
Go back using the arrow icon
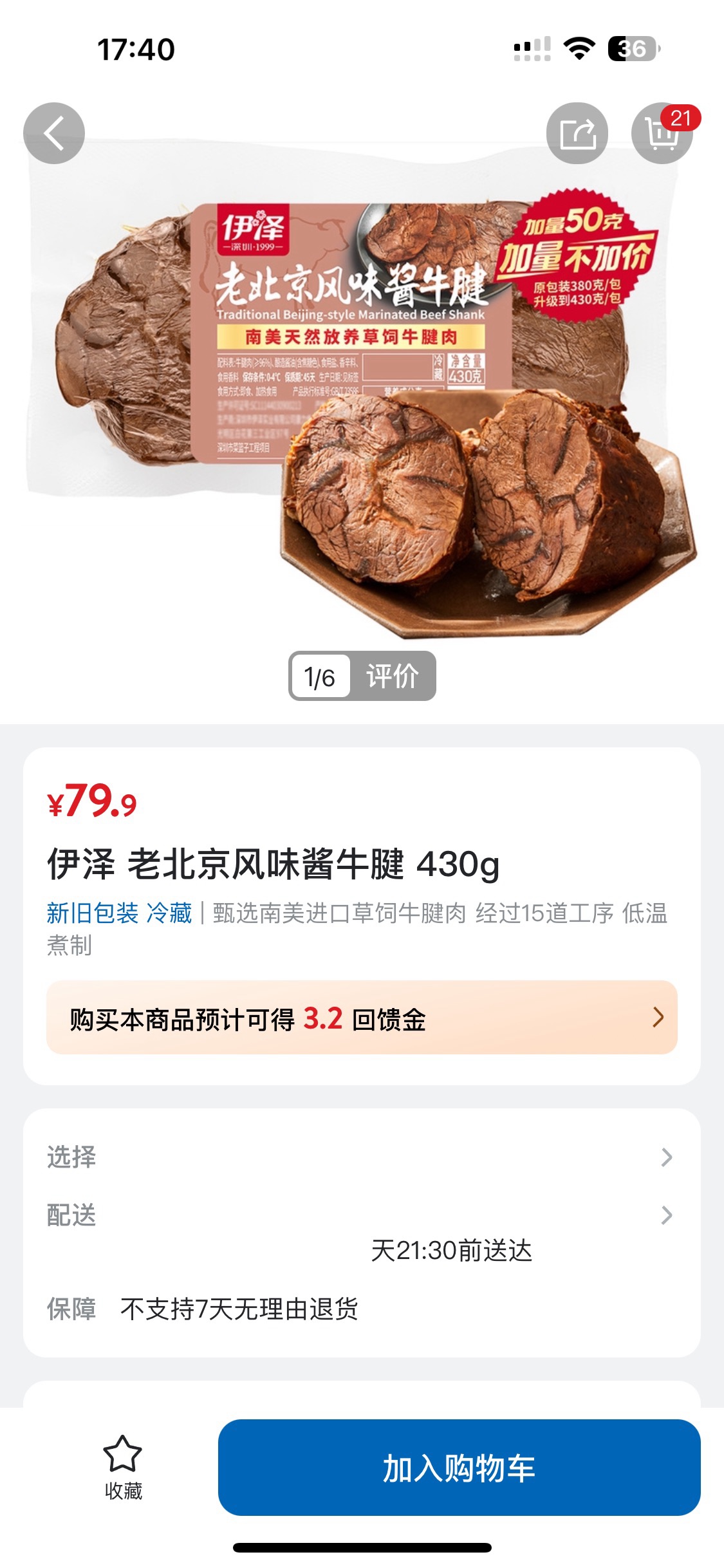(54, 133)
